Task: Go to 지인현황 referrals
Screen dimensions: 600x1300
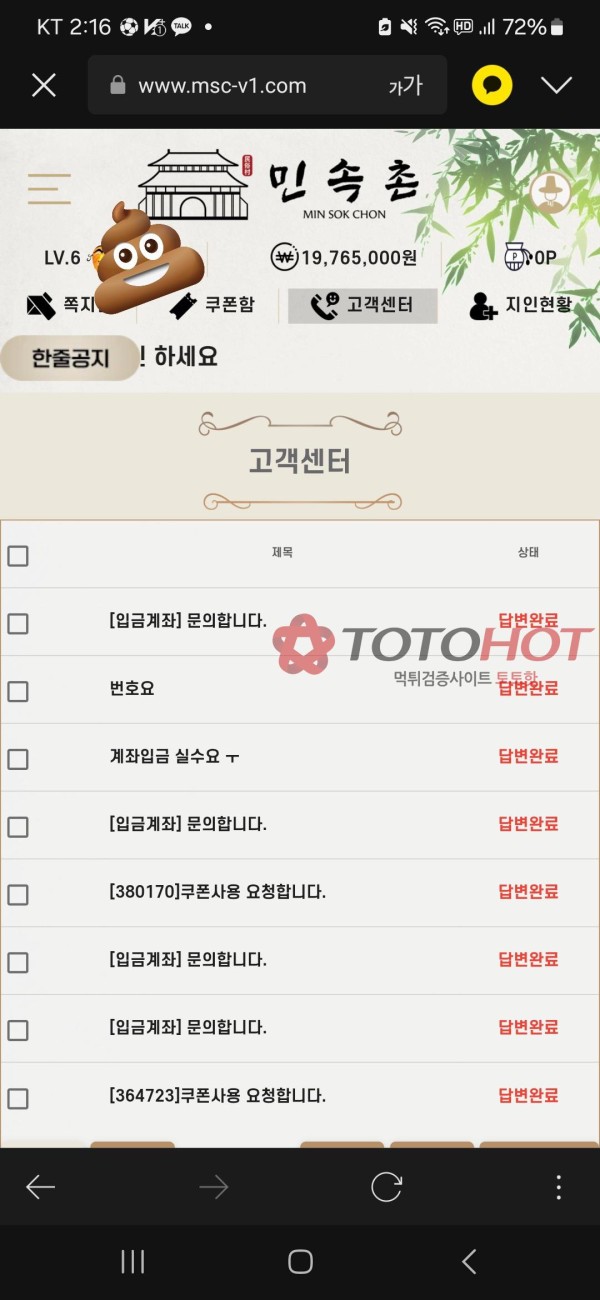Action: 520,305
